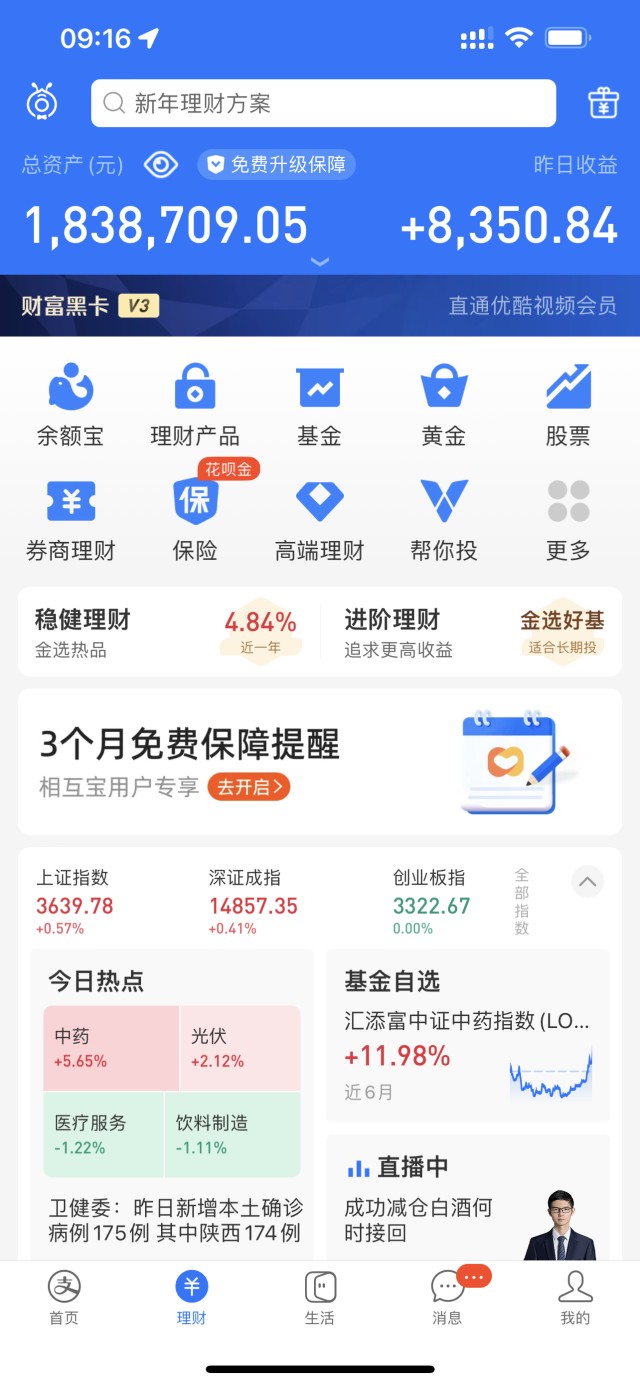Hide total assets with the eye icon
The image size is (640, 1385).
click(x=161, y=164)
